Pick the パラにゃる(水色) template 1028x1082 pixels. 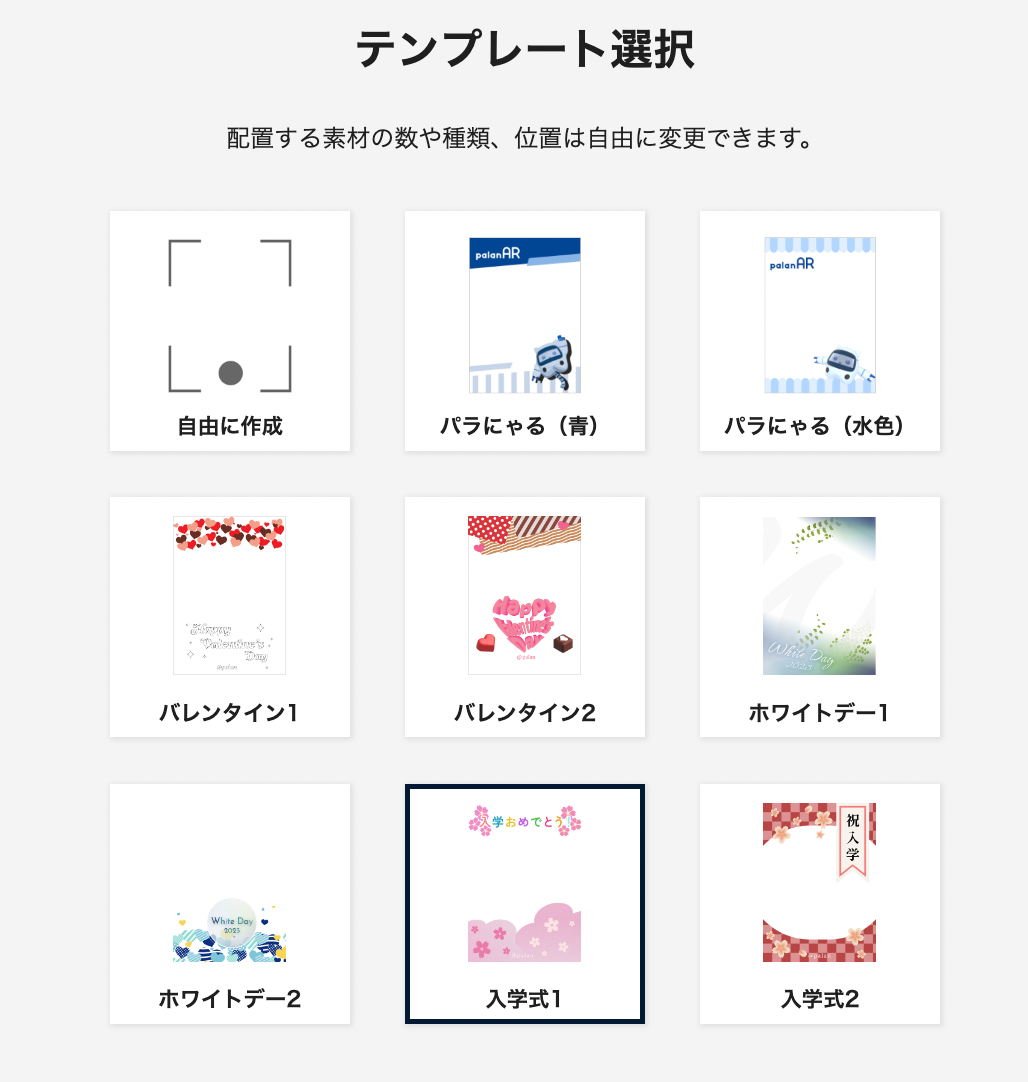820,331
